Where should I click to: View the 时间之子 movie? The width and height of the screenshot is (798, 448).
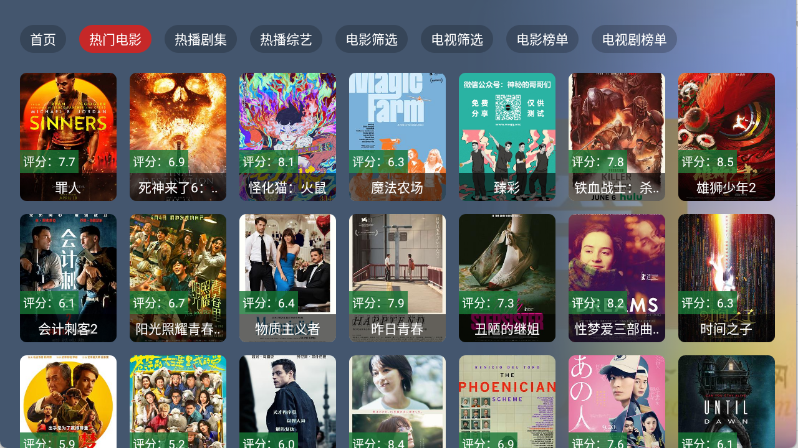tap(726, 277)
